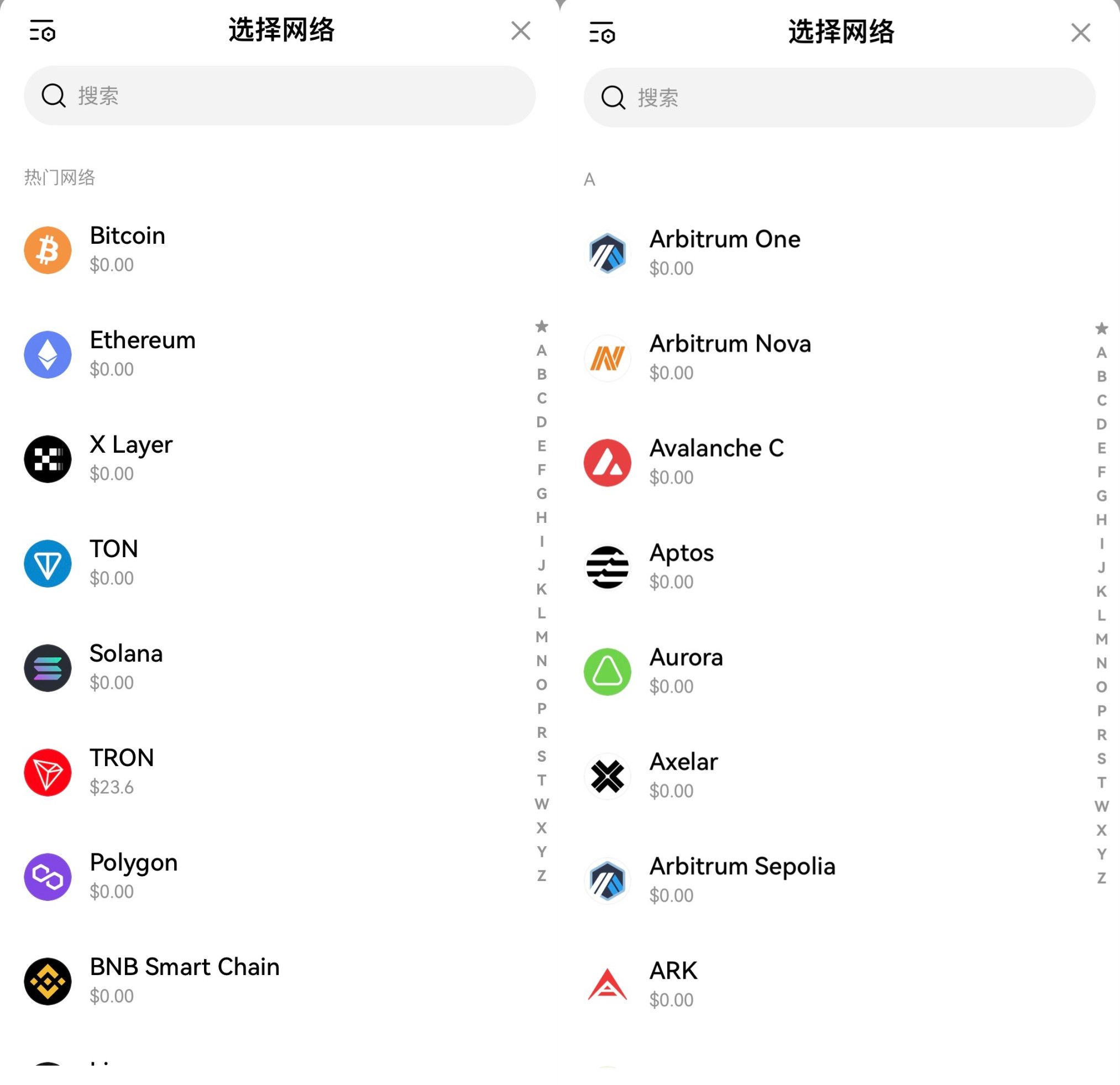Pick the Aptos network
This screenshot has height=1085, width=1120.
(x=681, y=567)
